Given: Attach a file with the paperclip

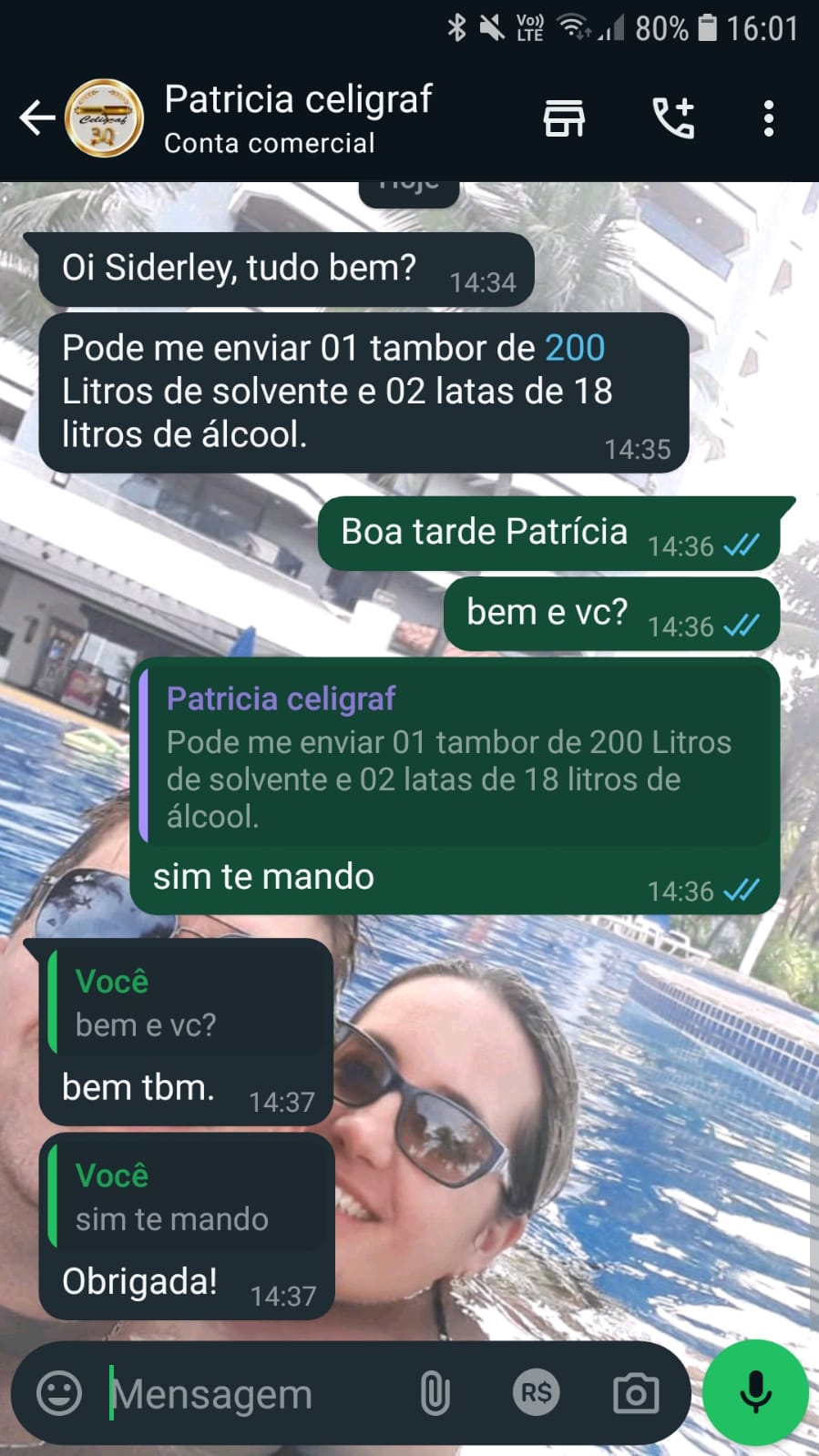Looking at the screenshot, I should pos(435,1393).
